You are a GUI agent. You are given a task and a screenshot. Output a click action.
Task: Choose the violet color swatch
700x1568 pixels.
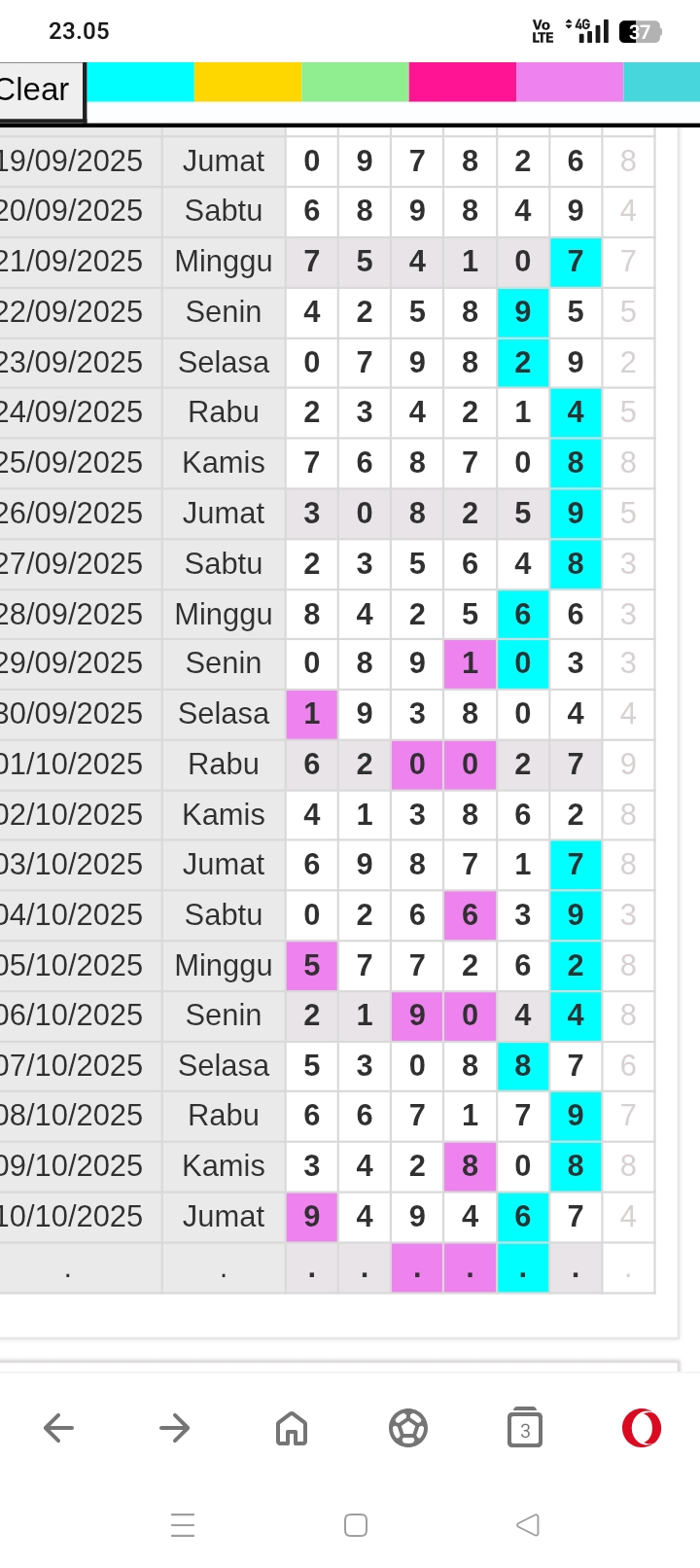click(x=570, y=82)
